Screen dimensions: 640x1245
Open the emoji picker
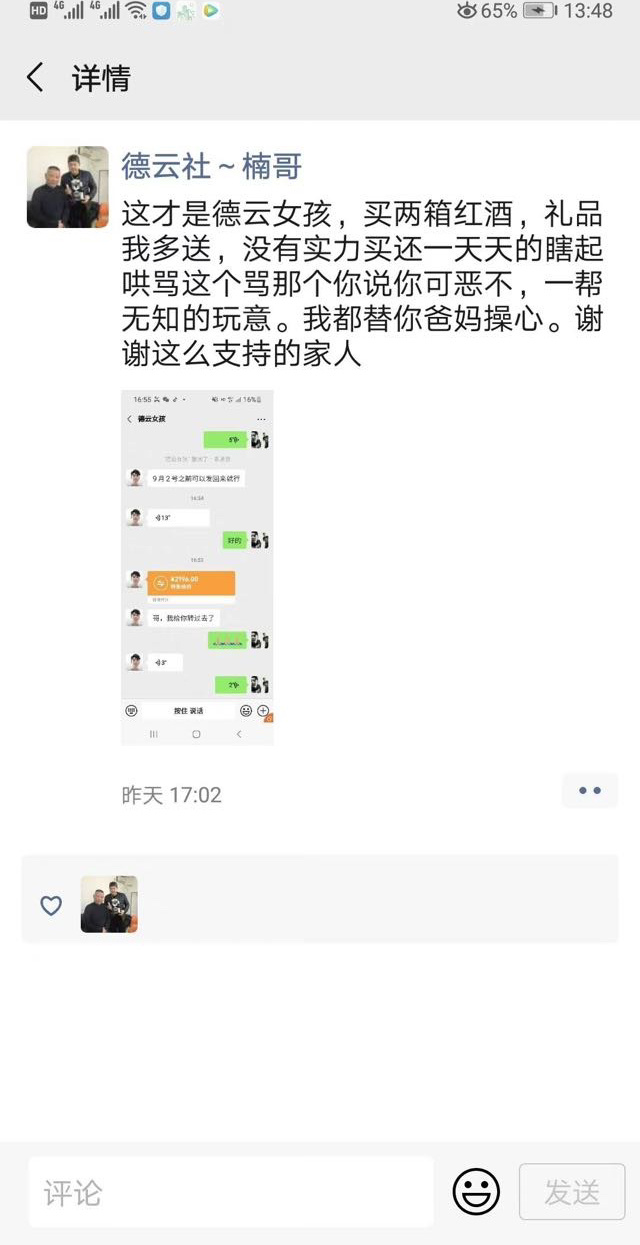tap(476, 1192)
